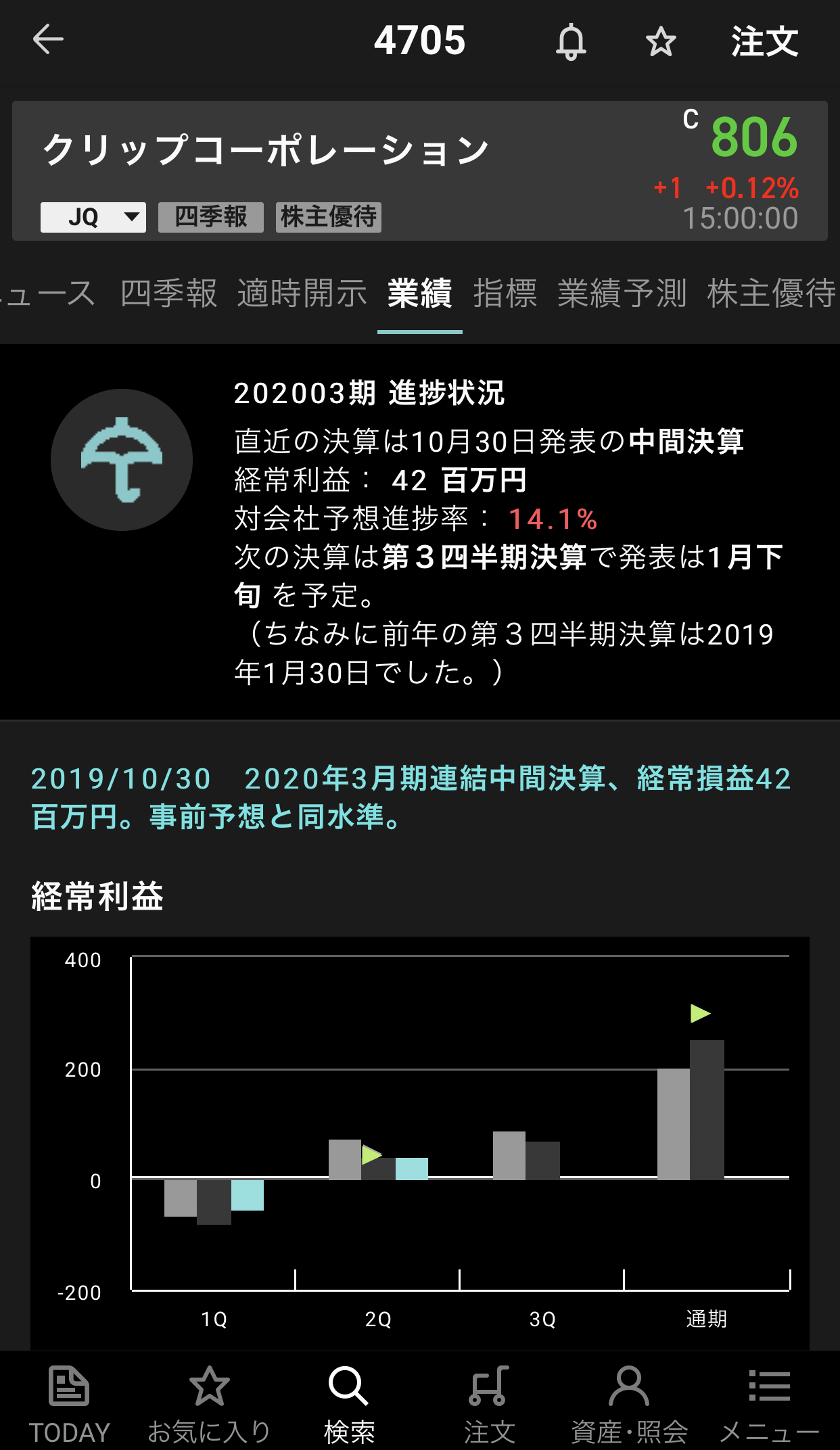Tap the 注文 button in the top bar
The width and height of the screenshot is (840, 1450).
tap(764, 42)
